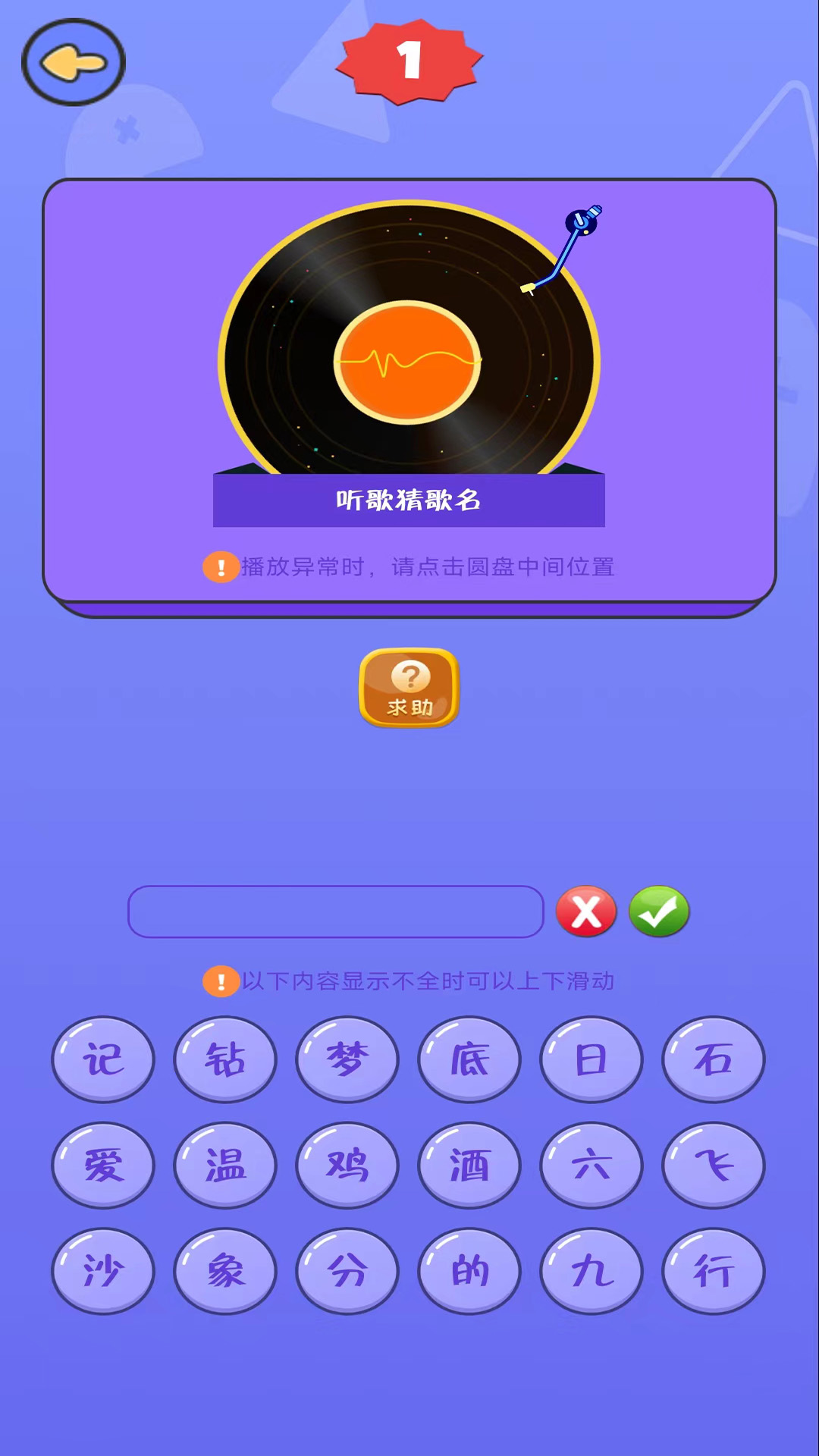Image resolution: width=819 pixels, height=1456 pixels.
Task: Choose the character 象
Action: coord(225,1271)
